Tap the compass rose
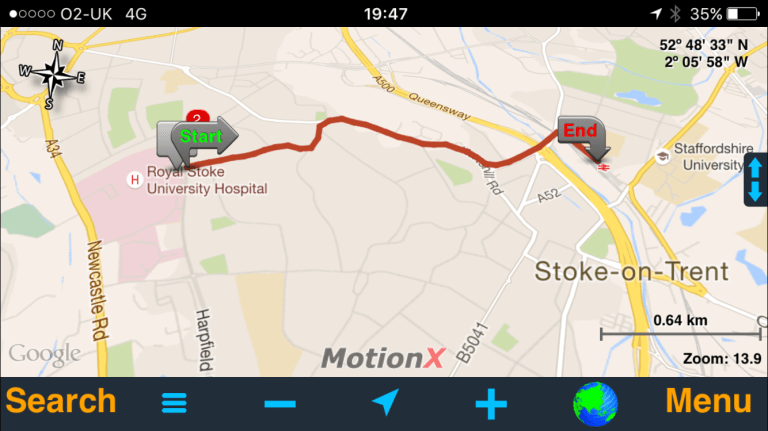 pos(53,74)
